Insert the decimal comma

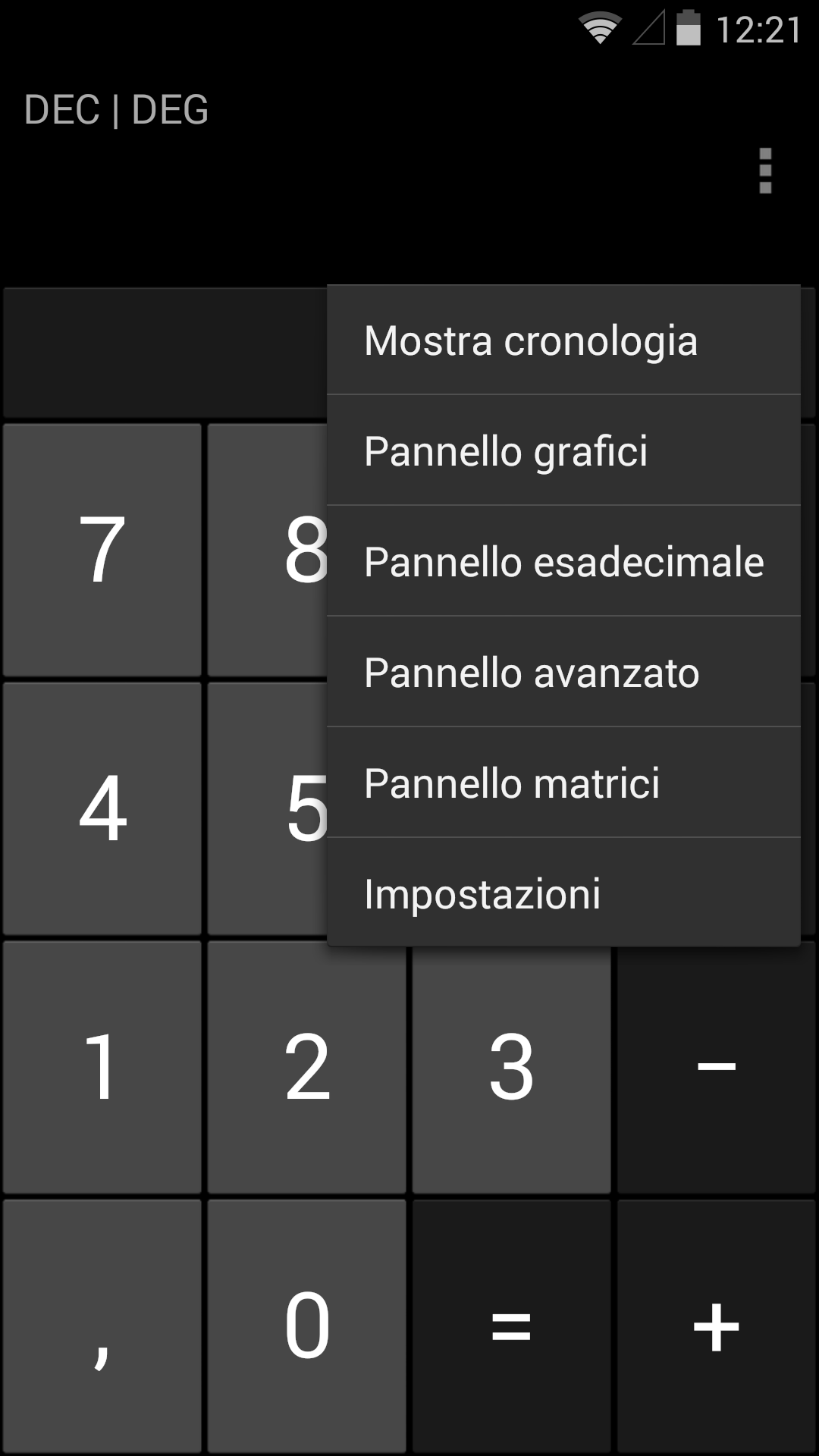tap(102, 1326)
